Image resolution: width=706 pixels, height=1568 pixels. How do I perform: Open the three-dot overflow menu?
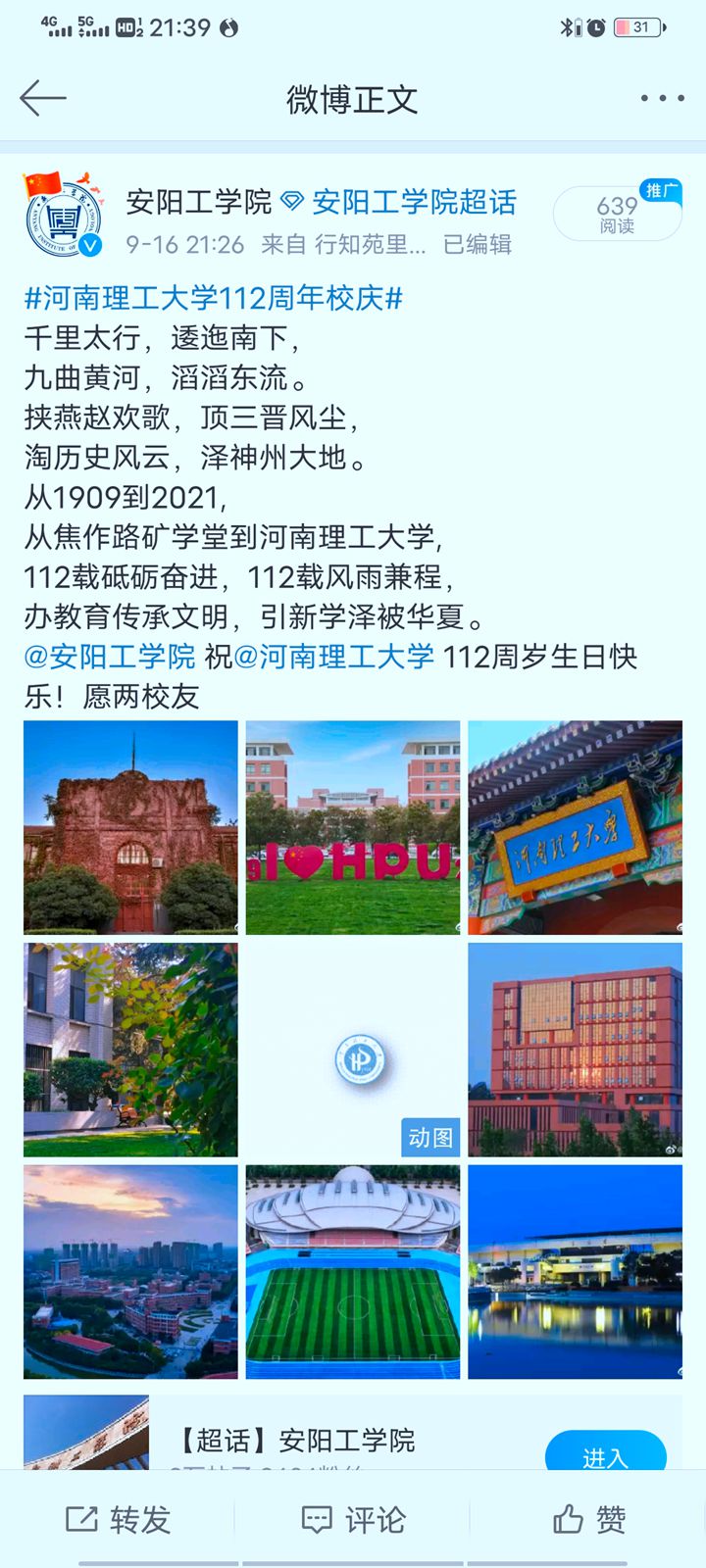coord(662,98)
